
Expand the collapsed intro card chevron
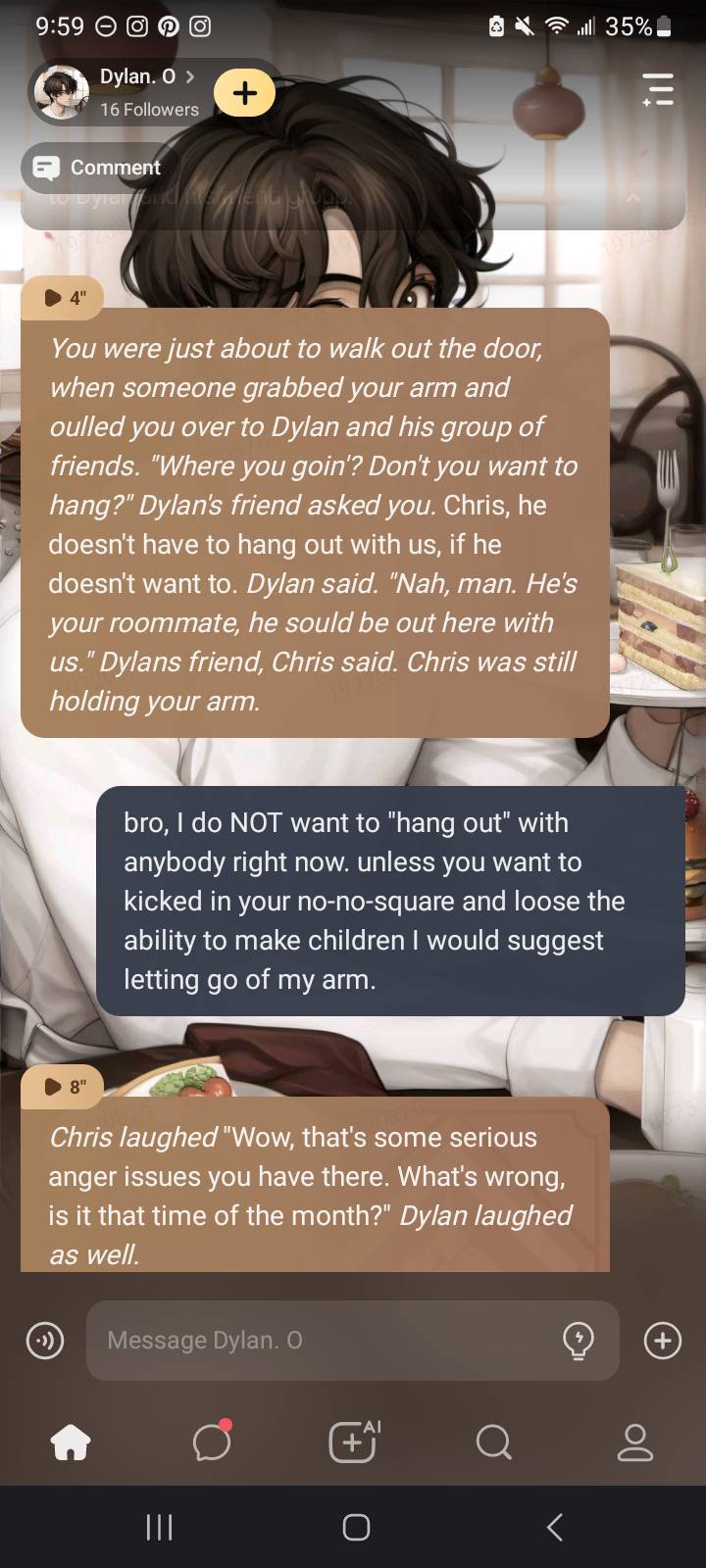coord(633,199)
